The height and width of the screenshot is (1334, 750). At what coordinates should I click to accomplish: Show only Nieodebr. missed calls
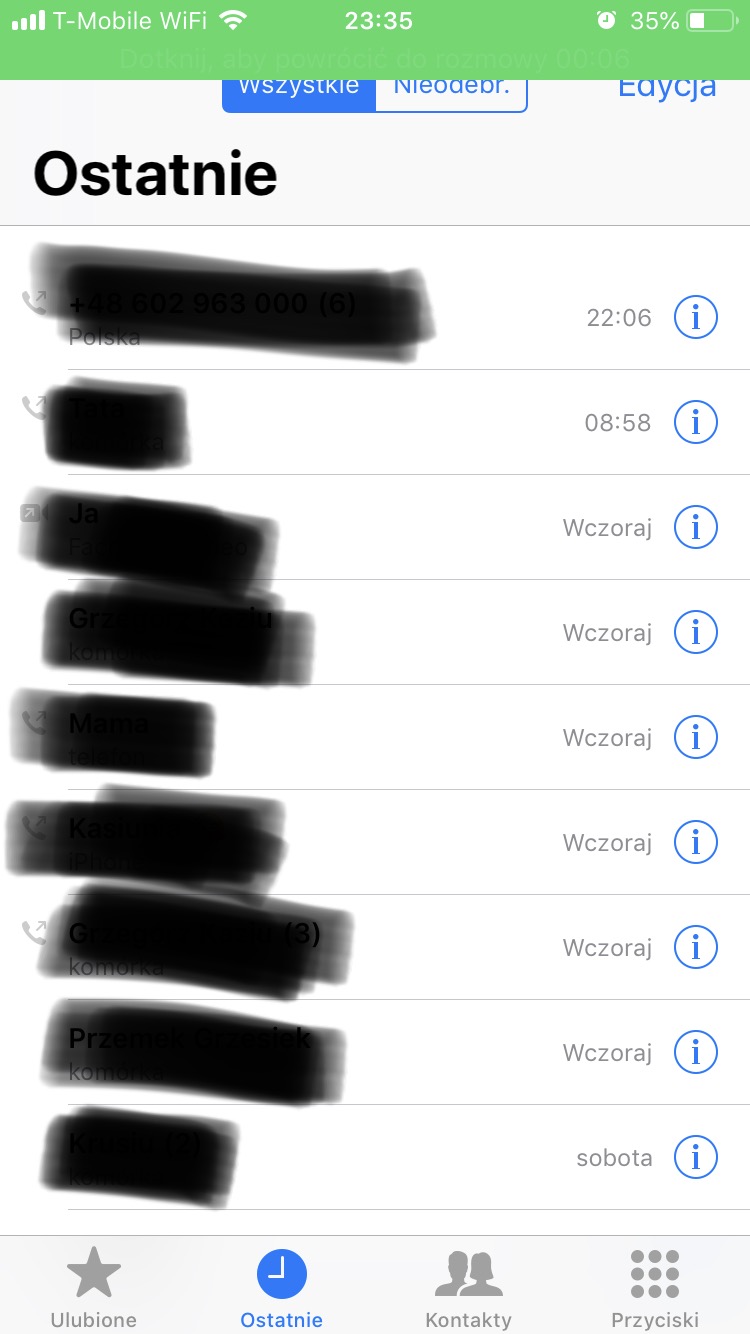click(x=451, y=90)
